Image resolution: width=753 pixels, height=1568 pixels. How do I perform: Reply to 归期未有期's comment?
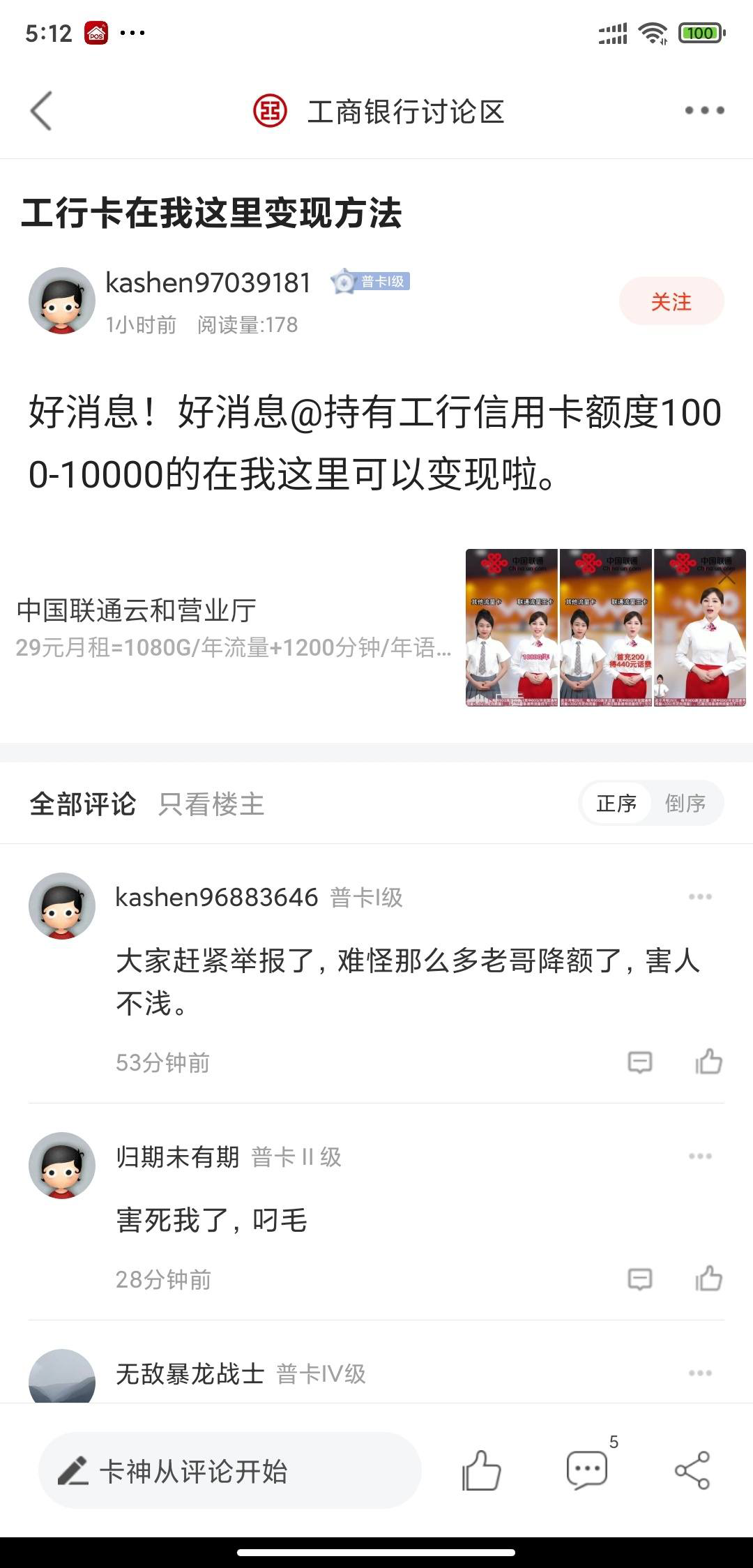tap(639, 1279)
